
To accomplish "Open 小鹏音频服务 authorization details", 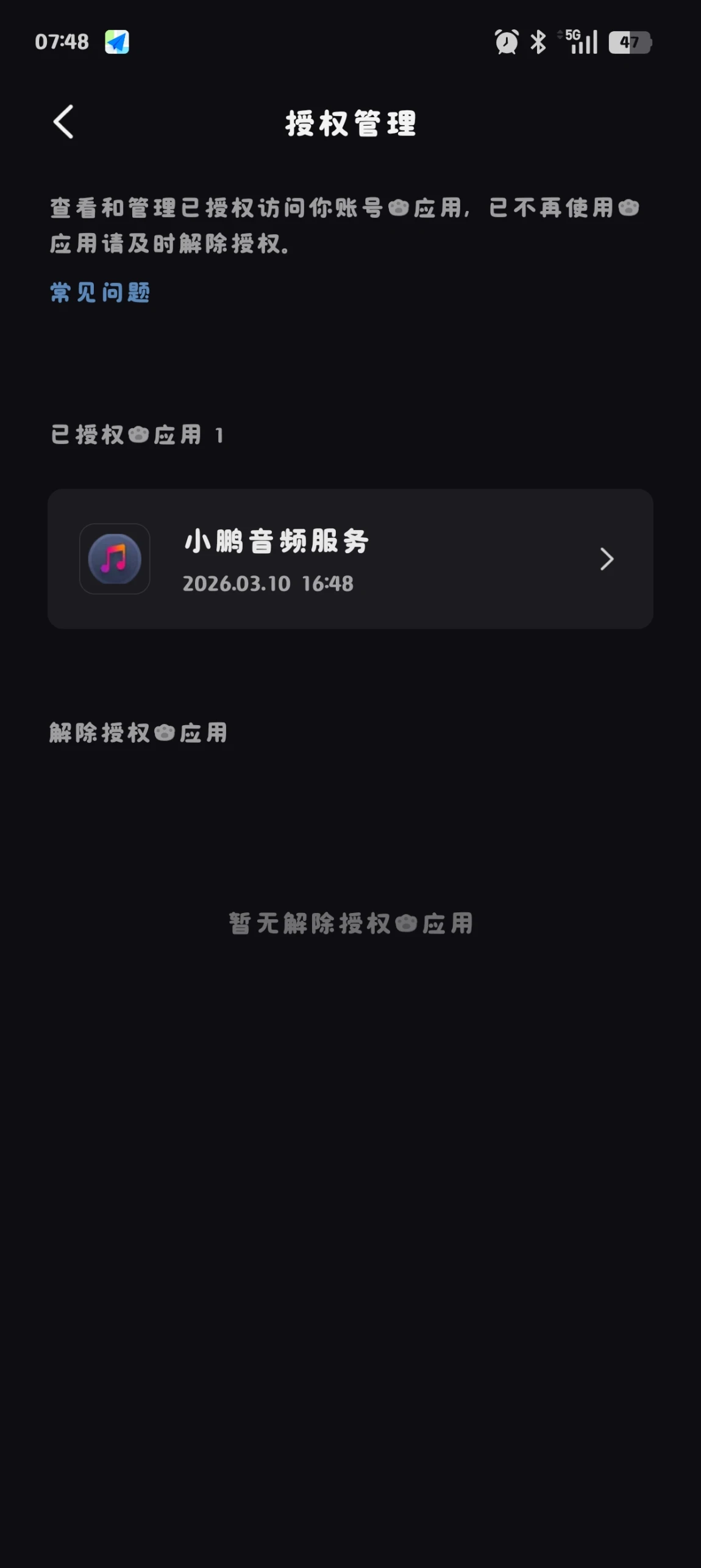I will 350,559.
